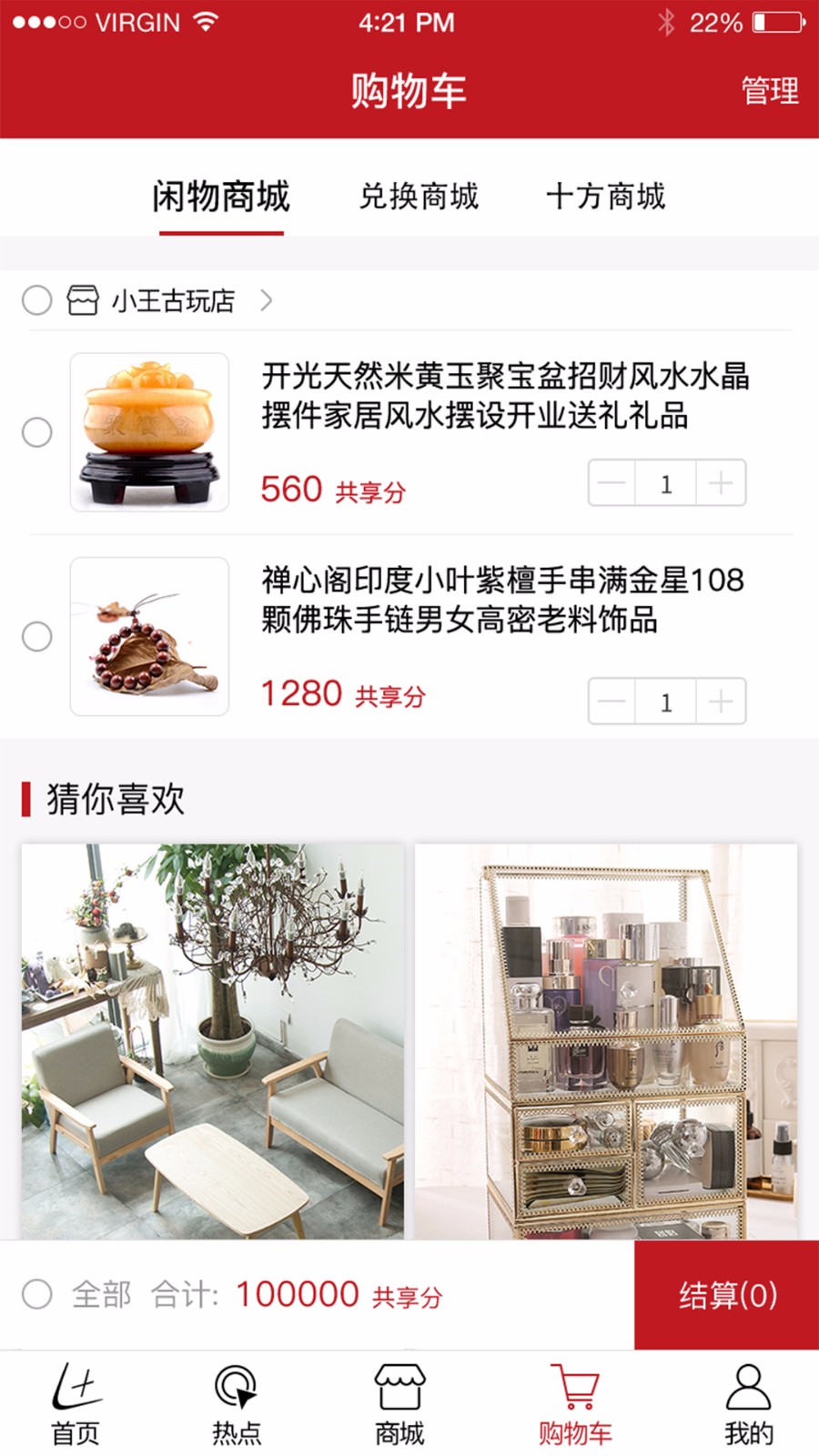
Task: Tap the Wi-Fi icon in the status bar
Action: [x=202, y=20]
